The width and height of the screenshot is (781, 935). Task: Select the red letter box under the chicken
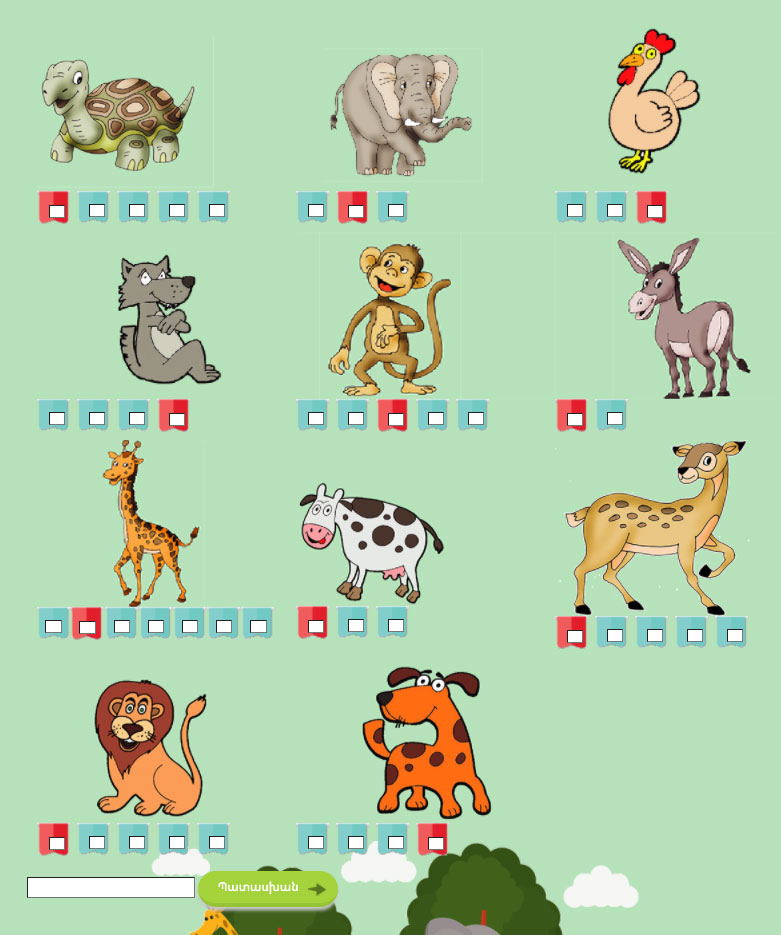652,208
